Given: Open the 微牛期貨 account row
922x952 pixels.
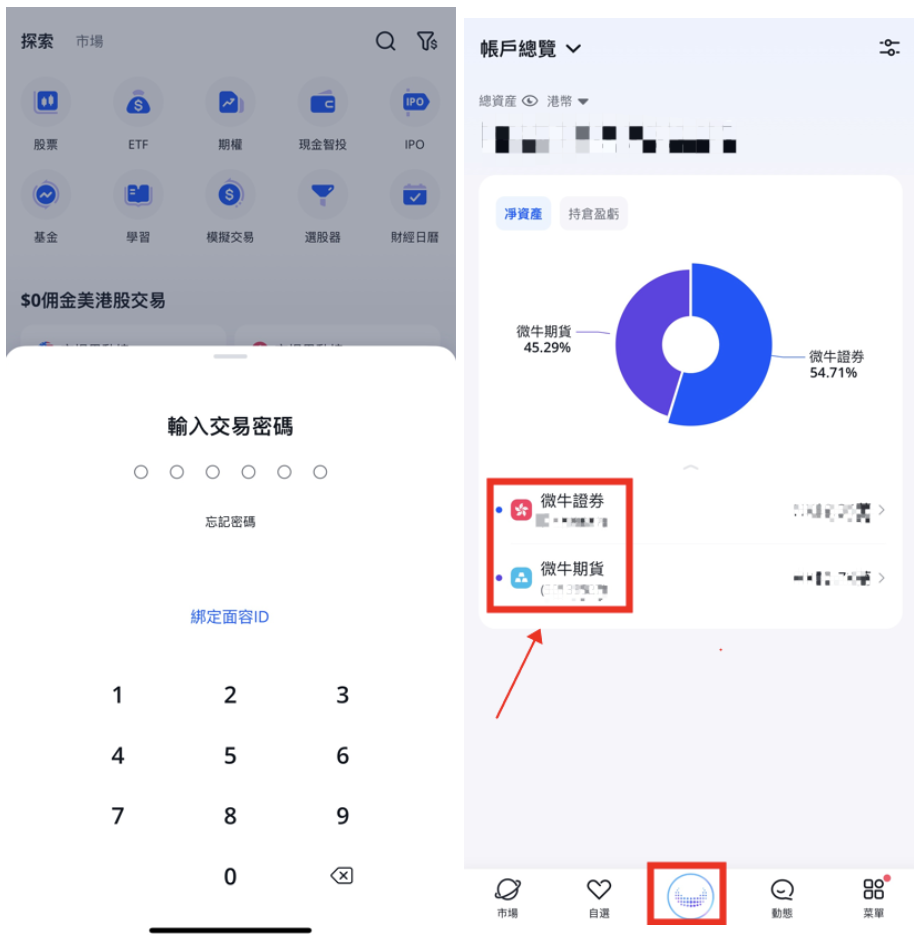Looking at the screenshot, I should (690, 578).
